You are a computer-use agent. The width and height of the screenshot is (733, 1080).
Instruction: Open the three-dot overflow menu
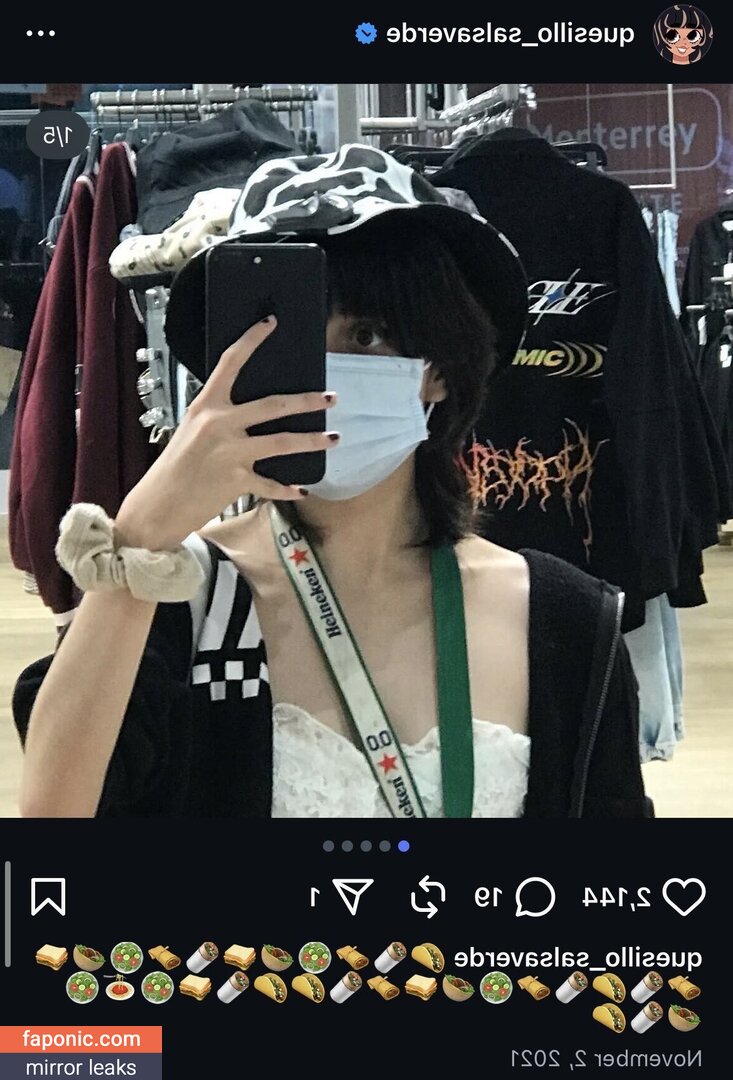[41, 33]
